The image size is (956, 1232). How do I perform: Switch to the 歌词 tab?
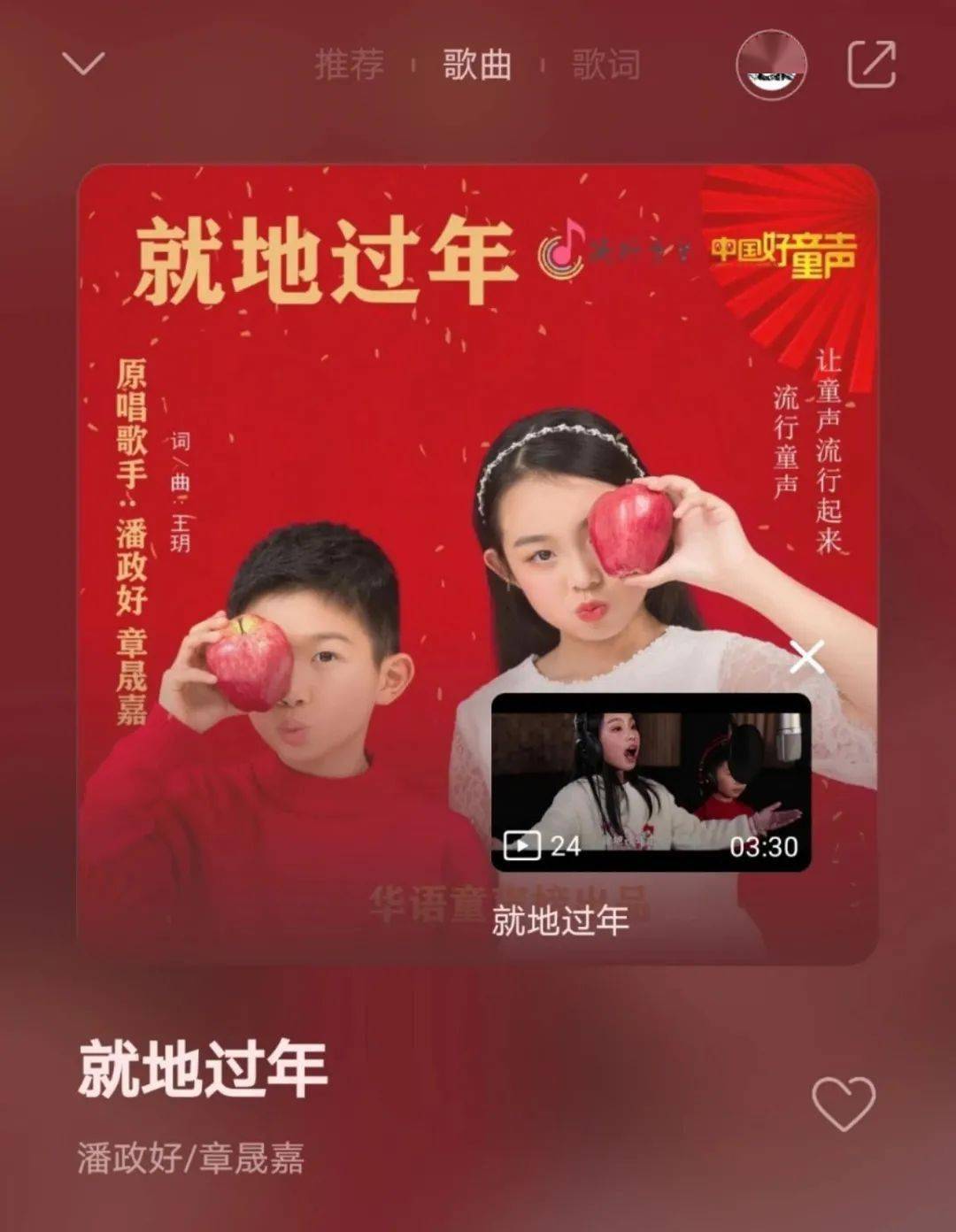(x=605, y=65)
